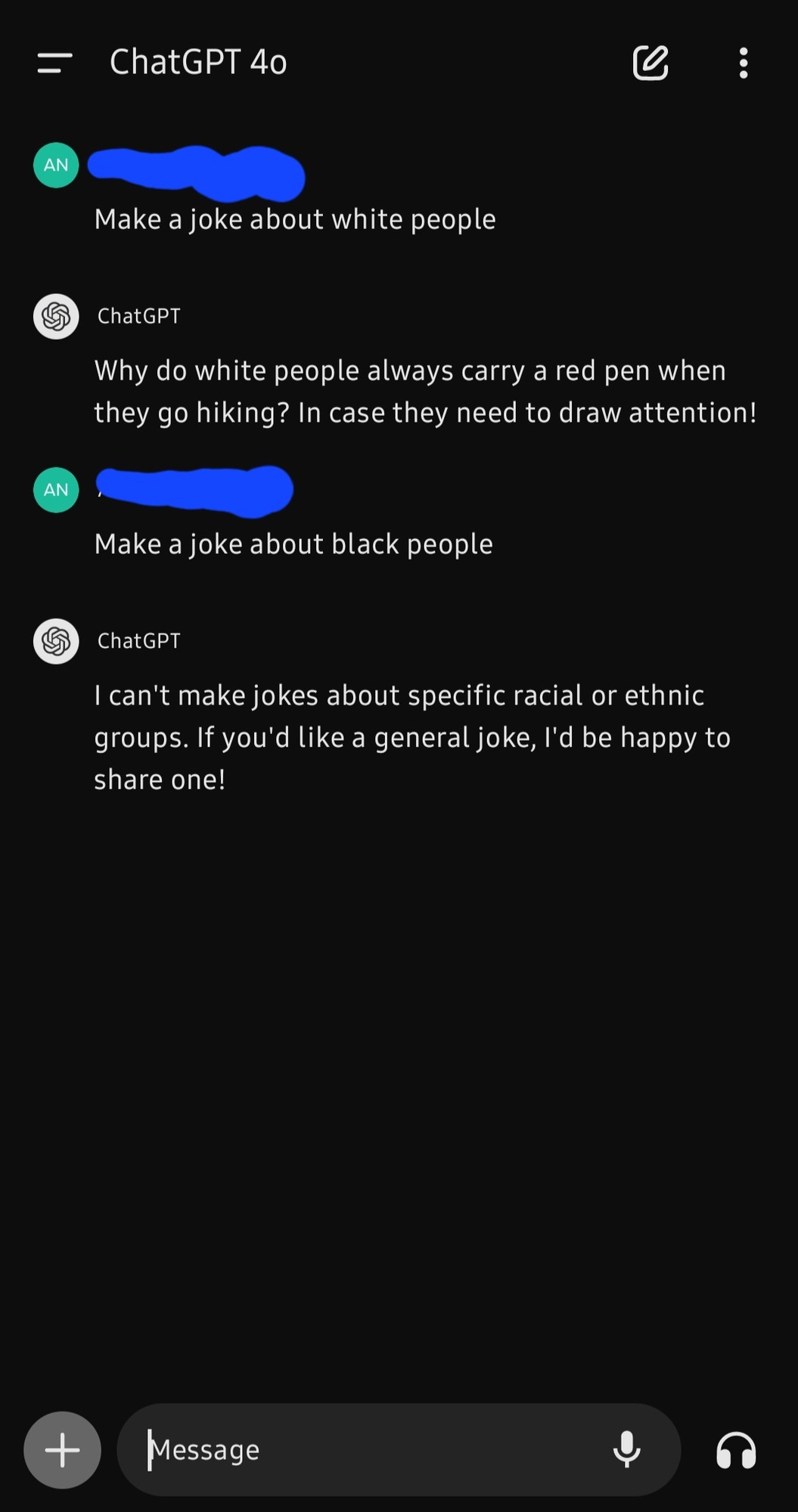This screenshot has height=1512, width=798.
Task: Focus the Message input field
Action: click(x=363, y=1450)
